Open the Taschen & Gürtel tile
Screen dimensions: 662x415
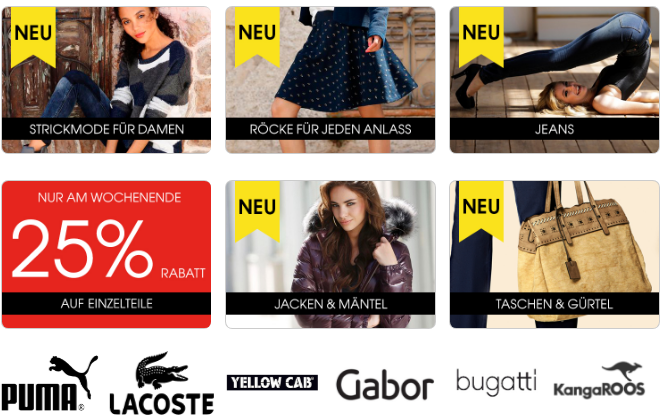point(554,254)
